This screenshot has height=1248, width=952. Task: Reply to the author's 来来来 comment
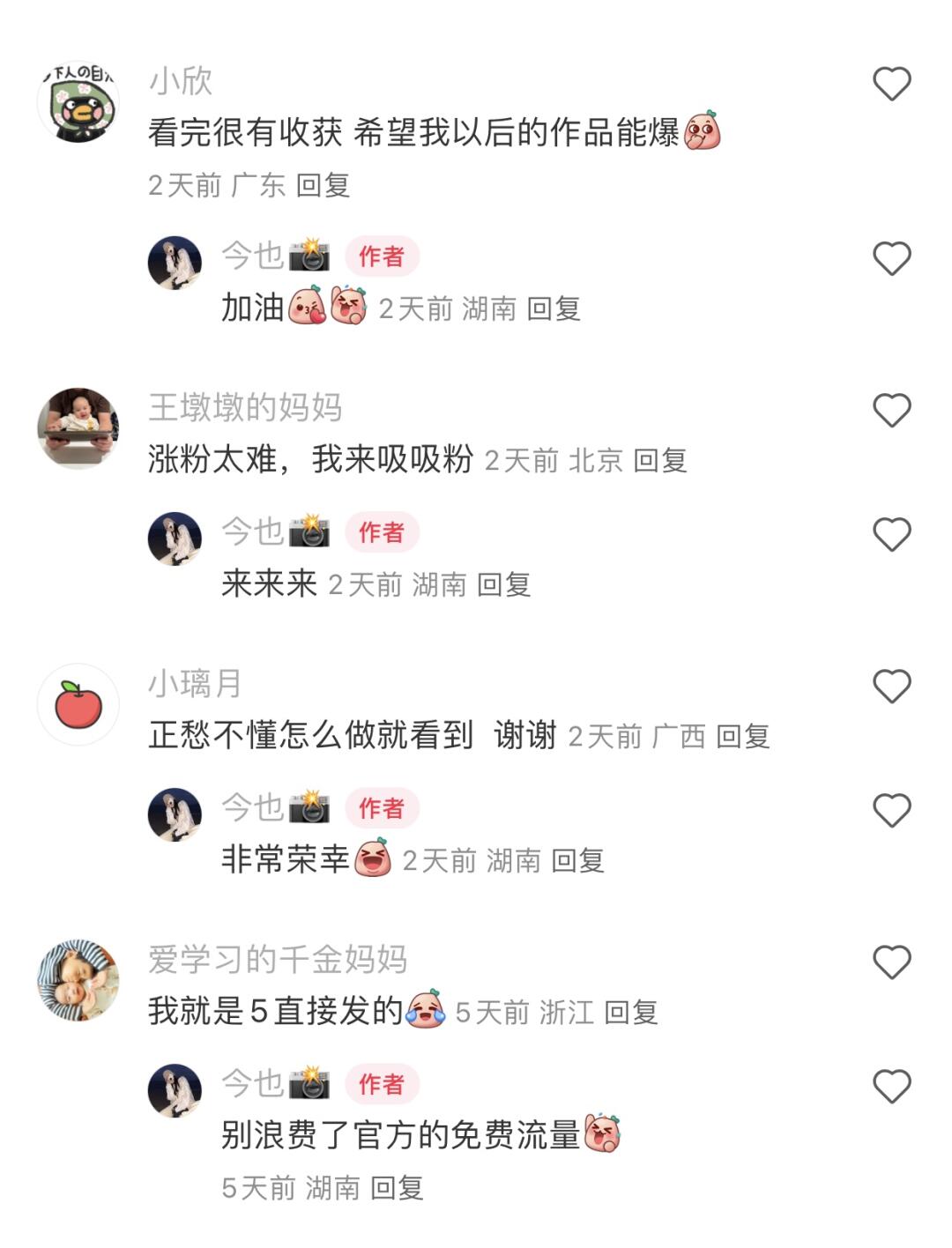coord(503,584)
